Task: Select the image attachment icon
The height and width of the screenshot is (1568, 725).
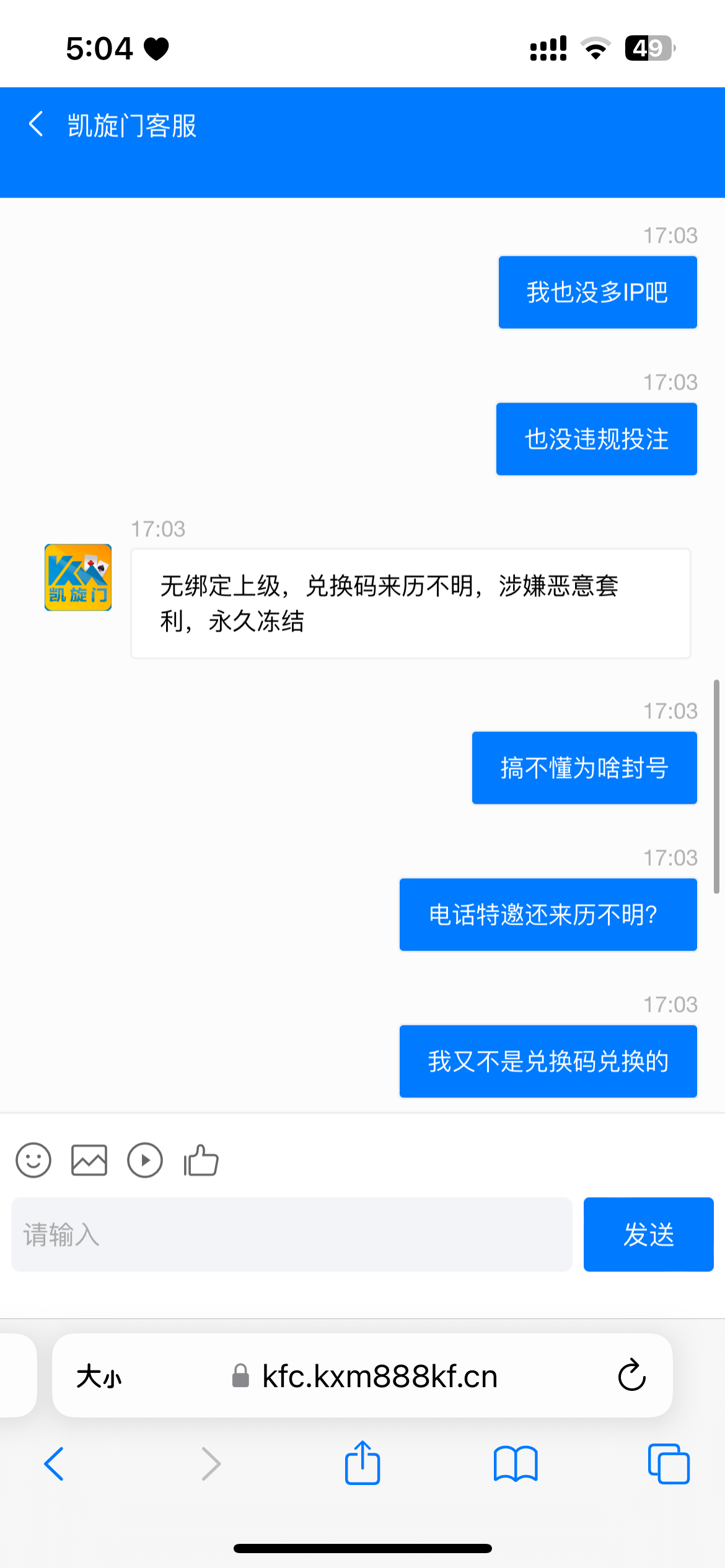Action: tap(89, 1161)
